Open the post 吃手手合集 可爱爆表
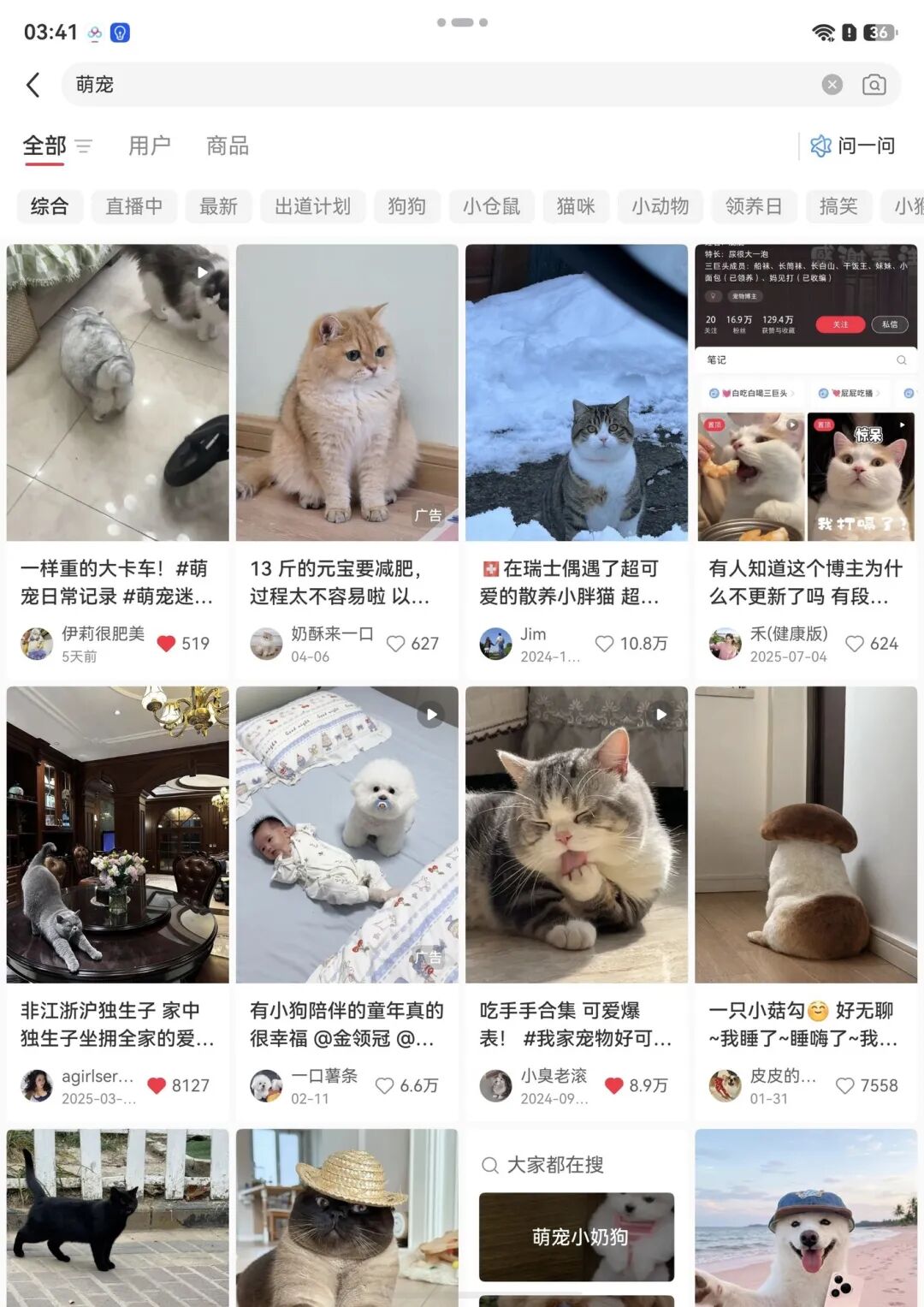Image resolution: width=924 pixels, height=1307 pixels. click(x=576, y=835)
